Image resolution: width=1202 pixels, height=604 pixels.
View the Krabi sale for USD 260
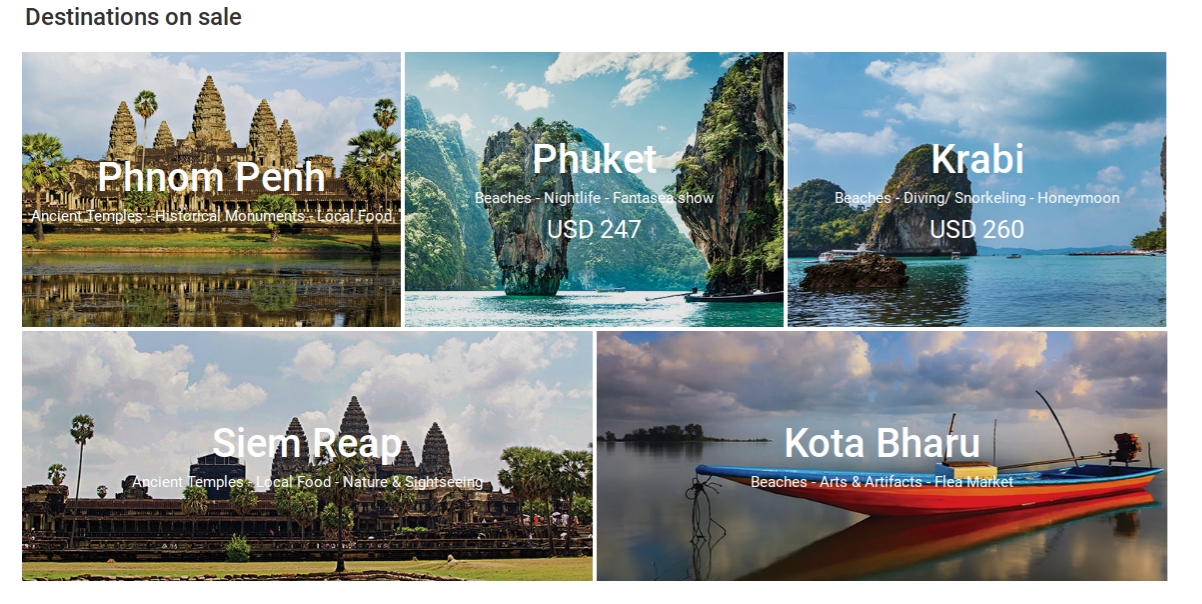tap(977, 190)
